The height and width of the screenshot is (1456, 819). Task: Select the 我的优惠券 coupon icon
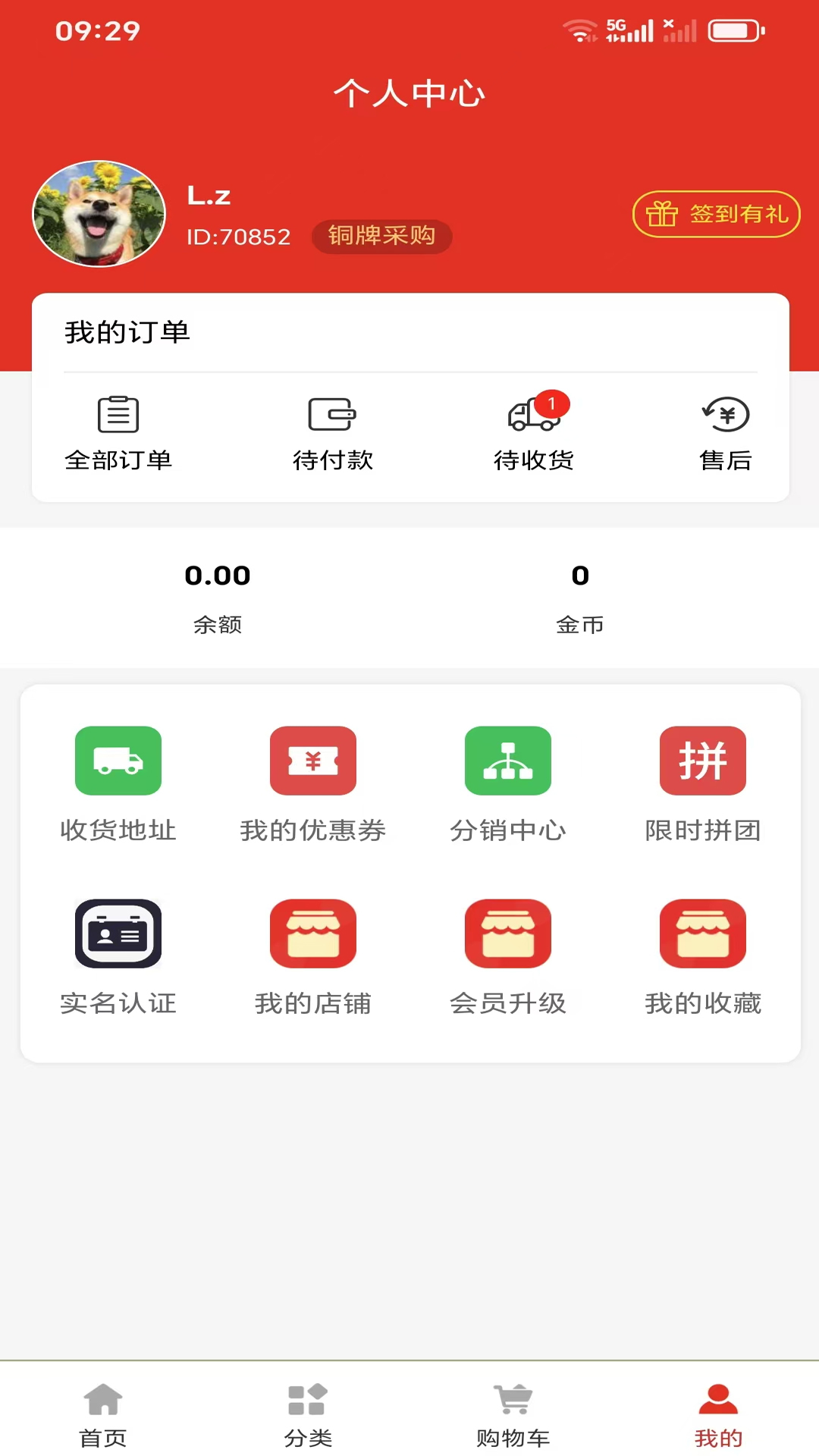coord(312,761)
